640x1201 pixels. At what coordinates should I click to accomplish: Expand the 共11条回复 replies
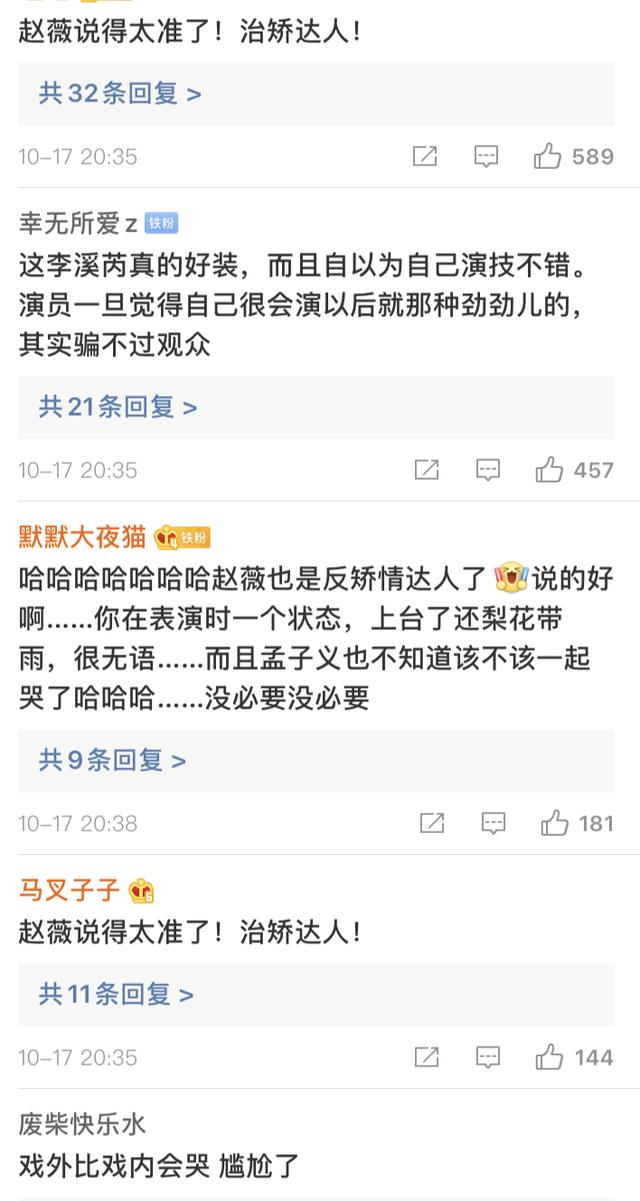click(116, 995)
